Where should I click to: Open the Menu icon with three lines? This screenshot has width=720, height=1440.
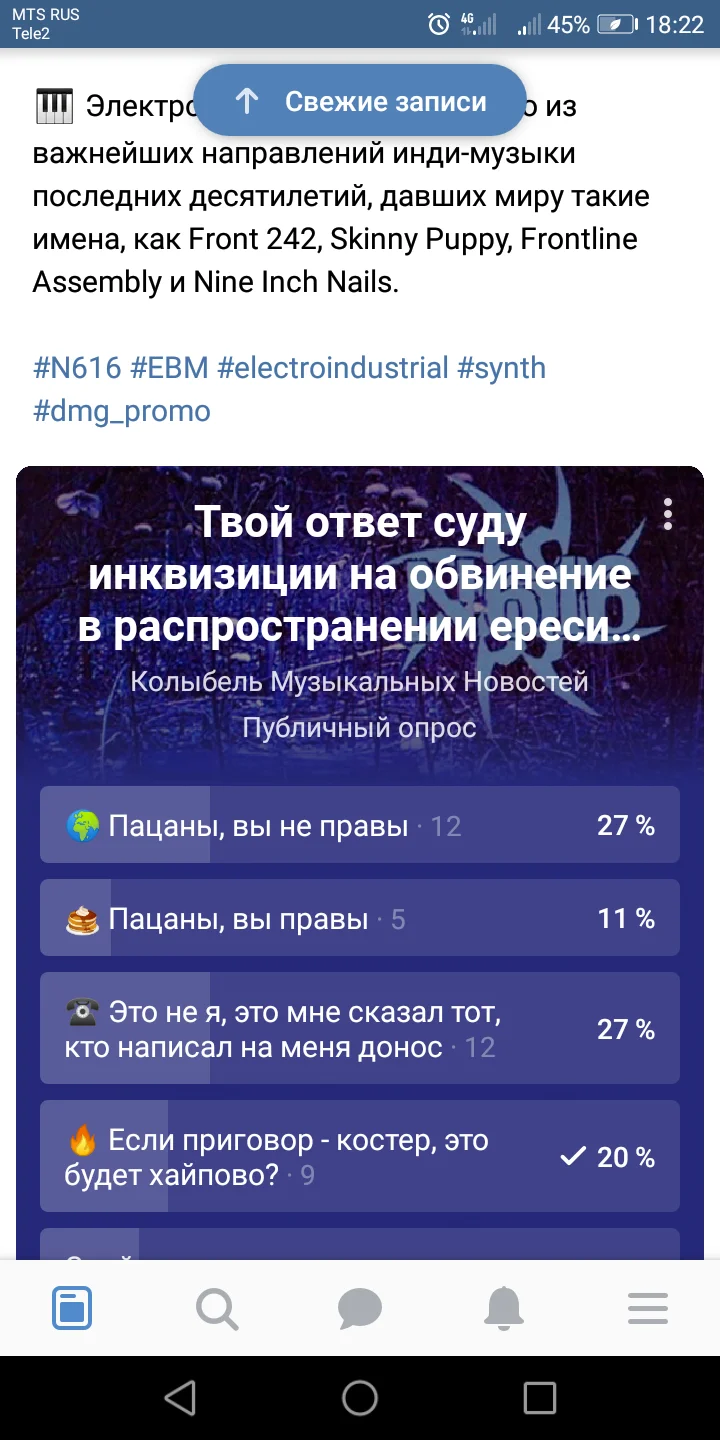click(x=647, y=1307)
